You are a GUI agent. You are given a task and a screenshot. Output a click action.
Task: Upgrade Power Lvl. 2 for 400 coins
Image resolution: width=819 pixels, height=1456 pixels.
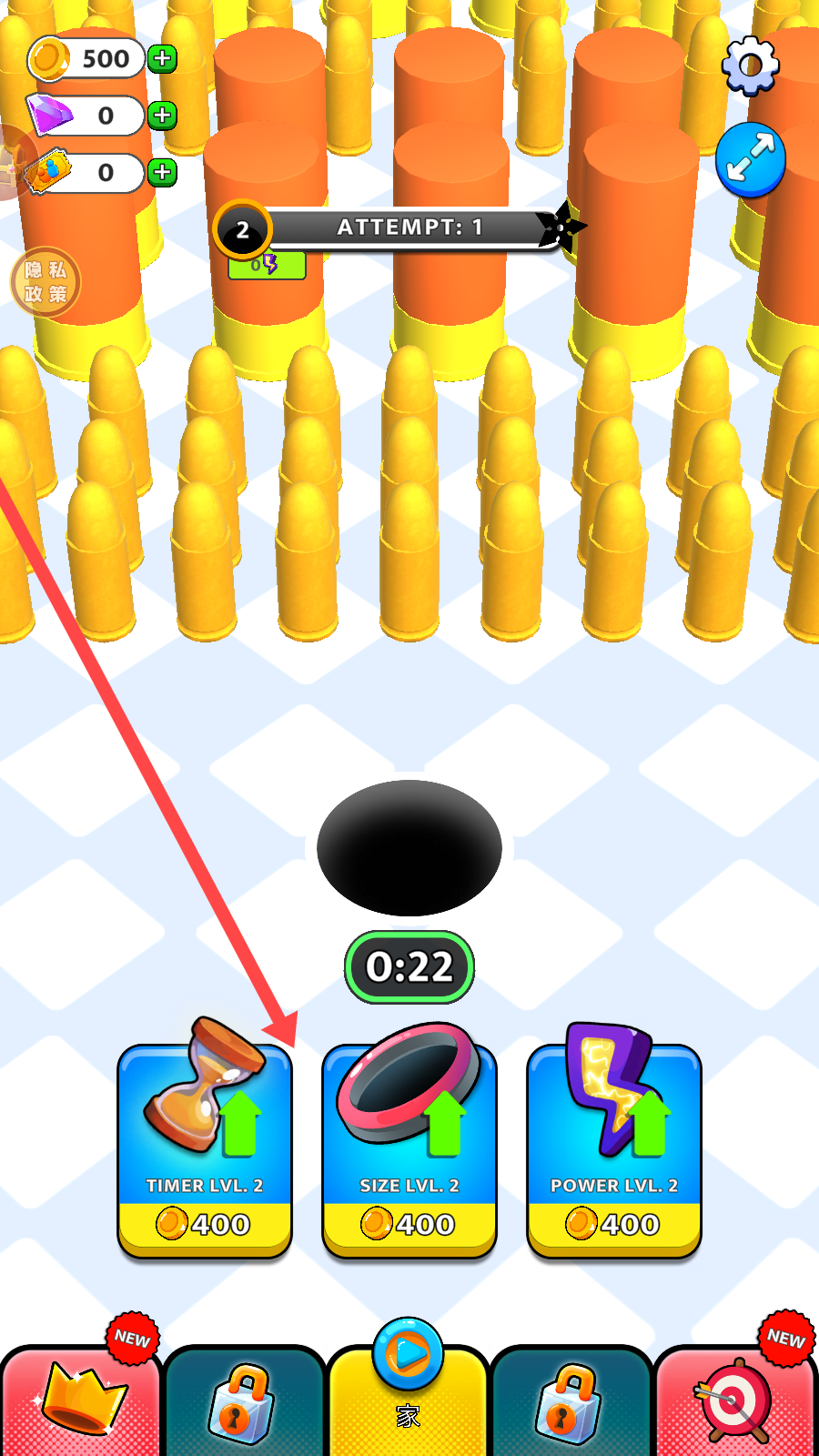[614, 1151]
